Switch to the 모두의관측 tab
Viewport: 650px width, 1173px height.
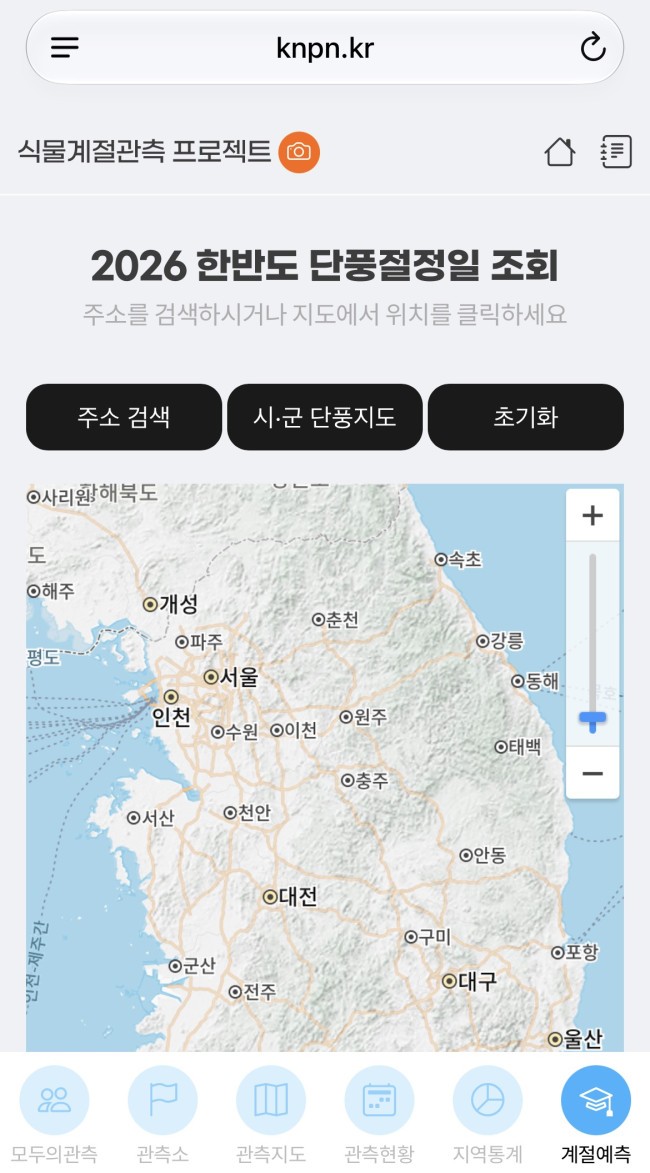coord(54,1115)
